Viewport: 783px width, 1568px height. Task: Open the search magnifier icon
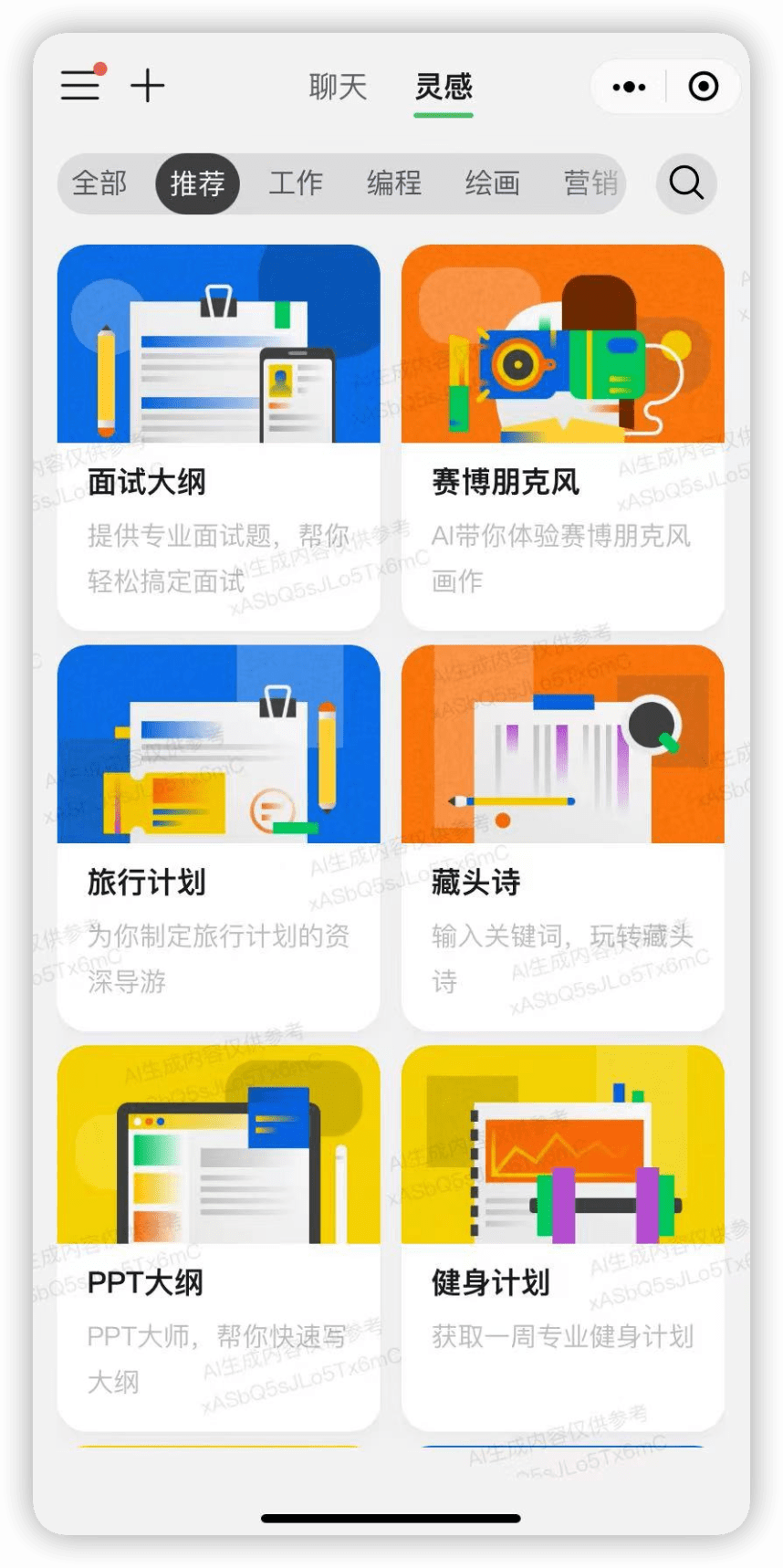[686, 183]
